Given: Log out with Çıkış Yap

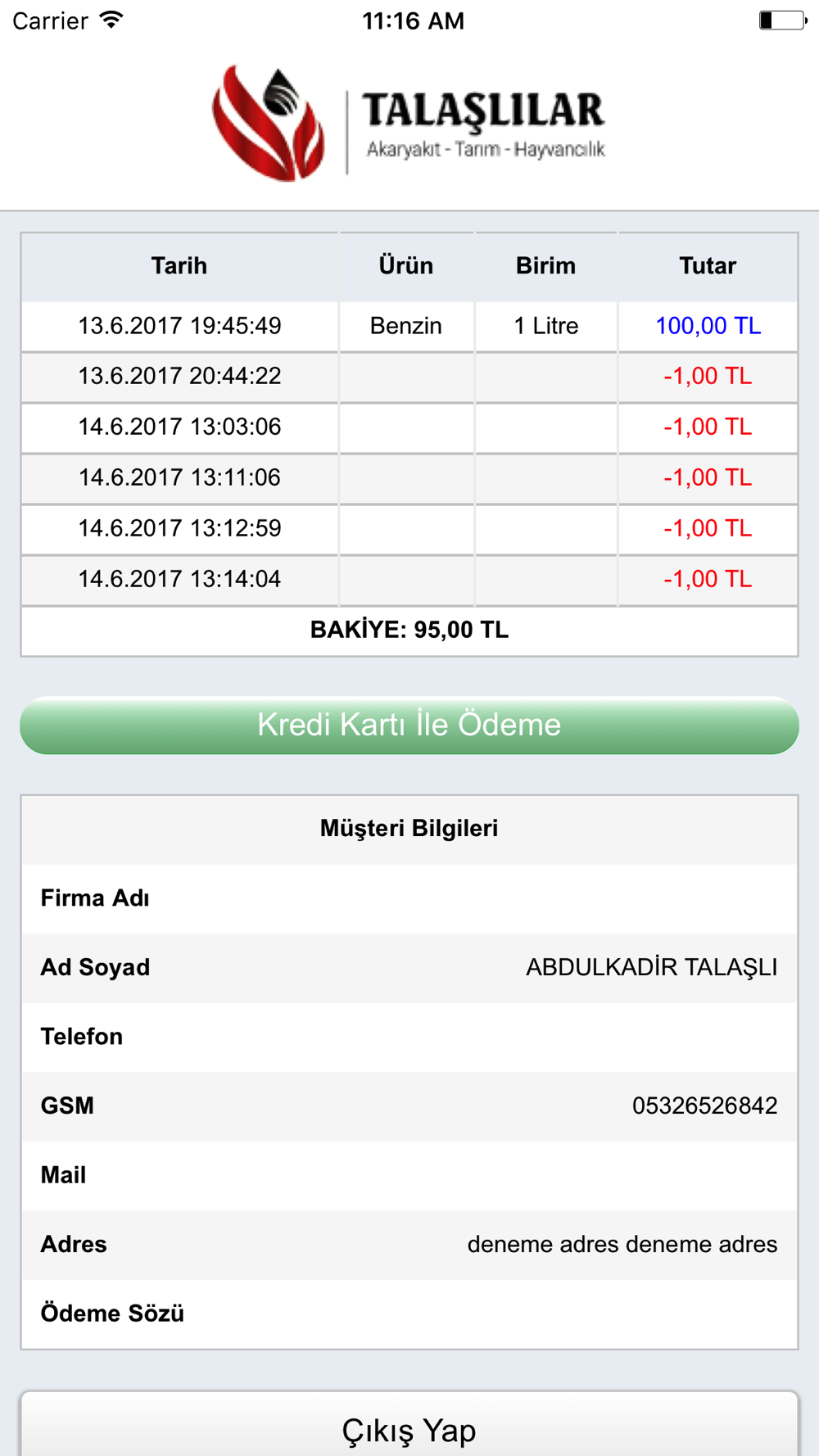Looking at the screenshot, I should pyautogui.click(x=409, y=1425).
